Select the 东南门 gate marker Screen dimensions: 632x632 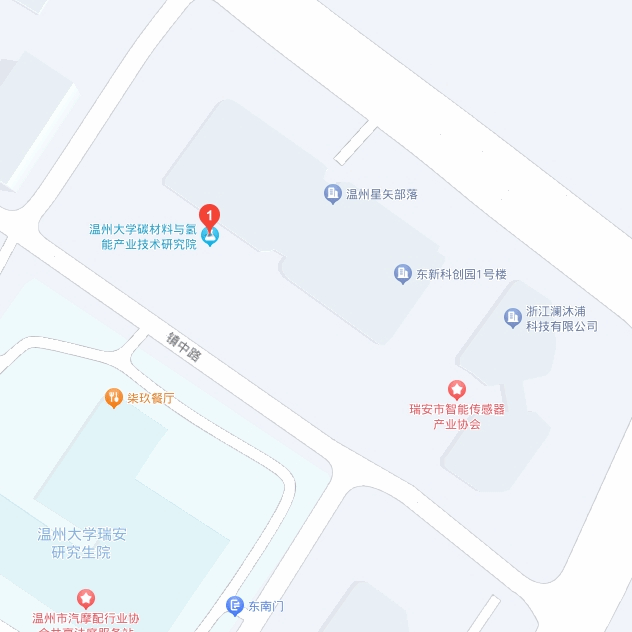click(235, 606)
